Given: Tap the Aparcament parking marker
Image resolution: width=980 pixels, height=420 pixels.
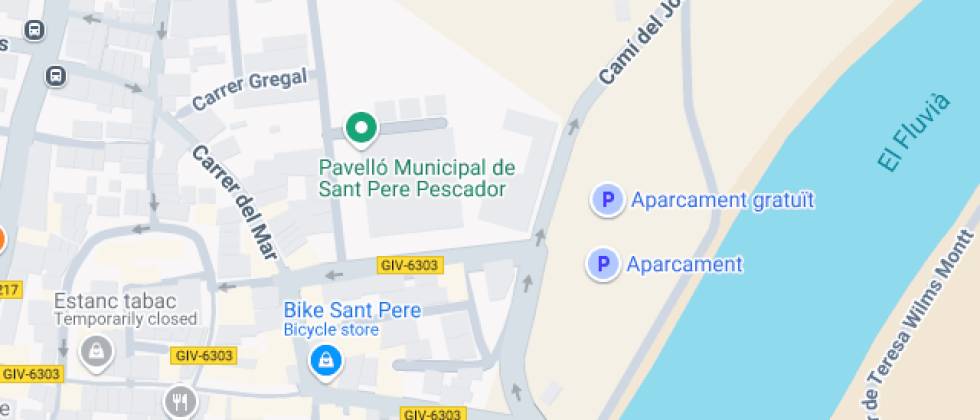Looking at the screenshot, I should [602, 264].
